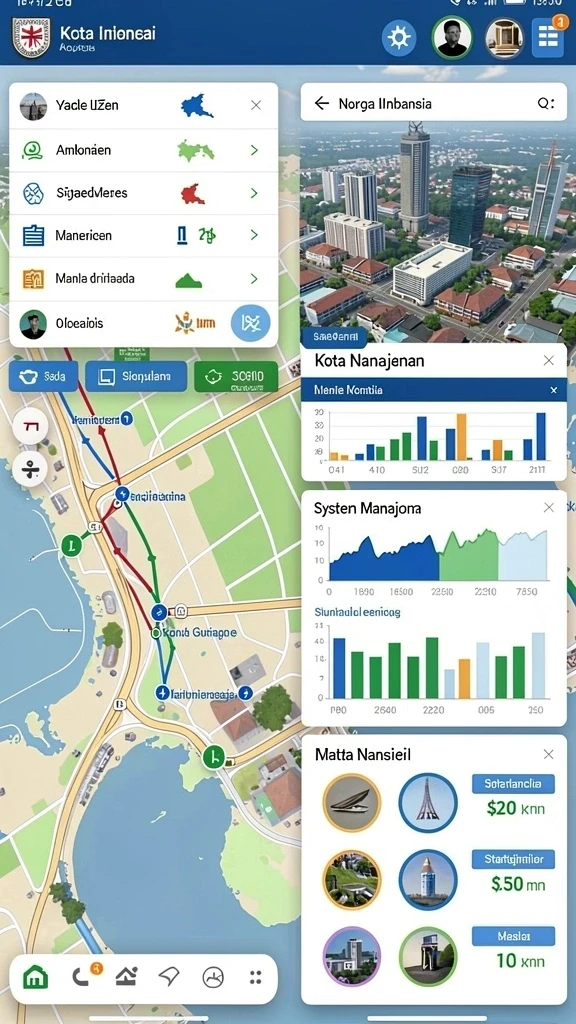Tap the Solarlanclia button
The height and width of the screenshot is (1024, 576).
(x=513, y=783)
